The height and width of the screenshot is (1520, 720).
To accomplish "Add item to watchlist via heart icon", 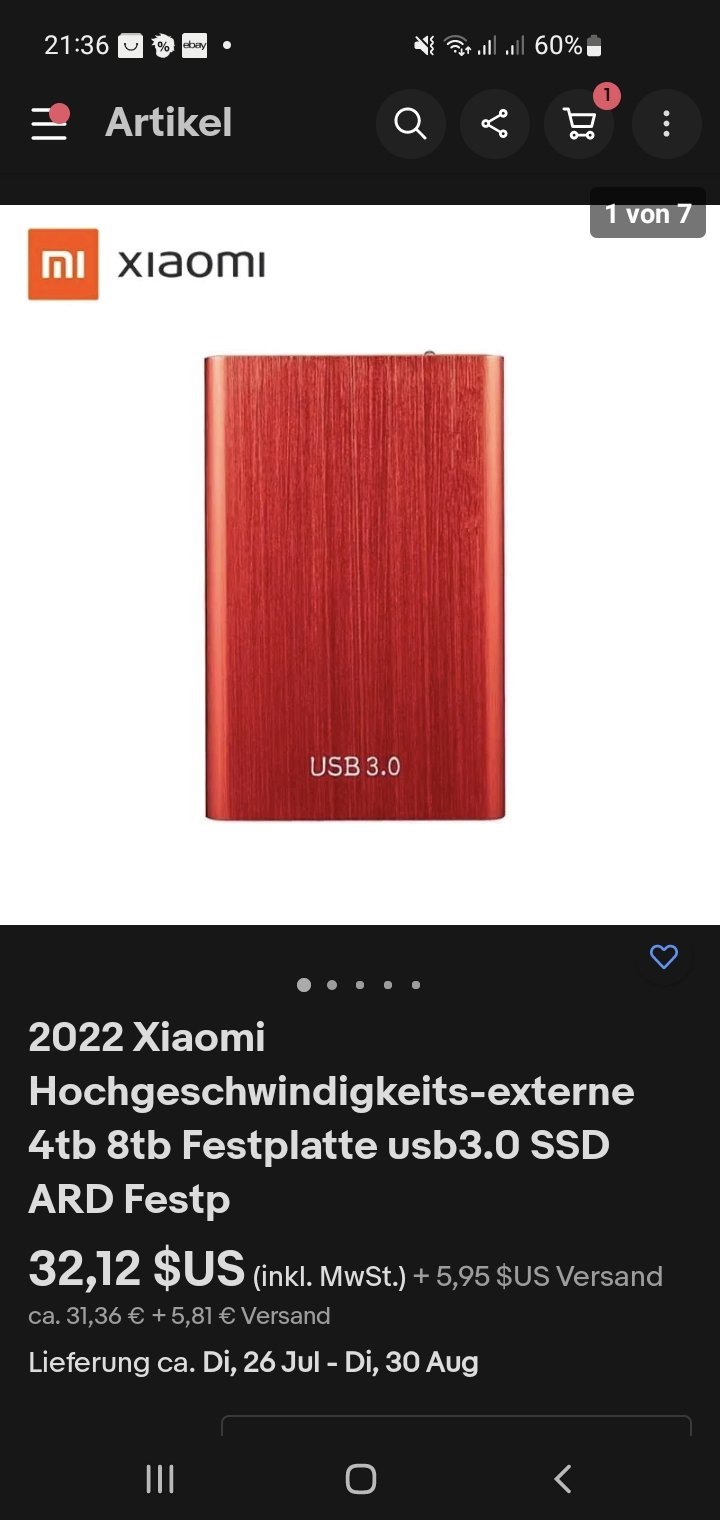I will click(664, 957).
